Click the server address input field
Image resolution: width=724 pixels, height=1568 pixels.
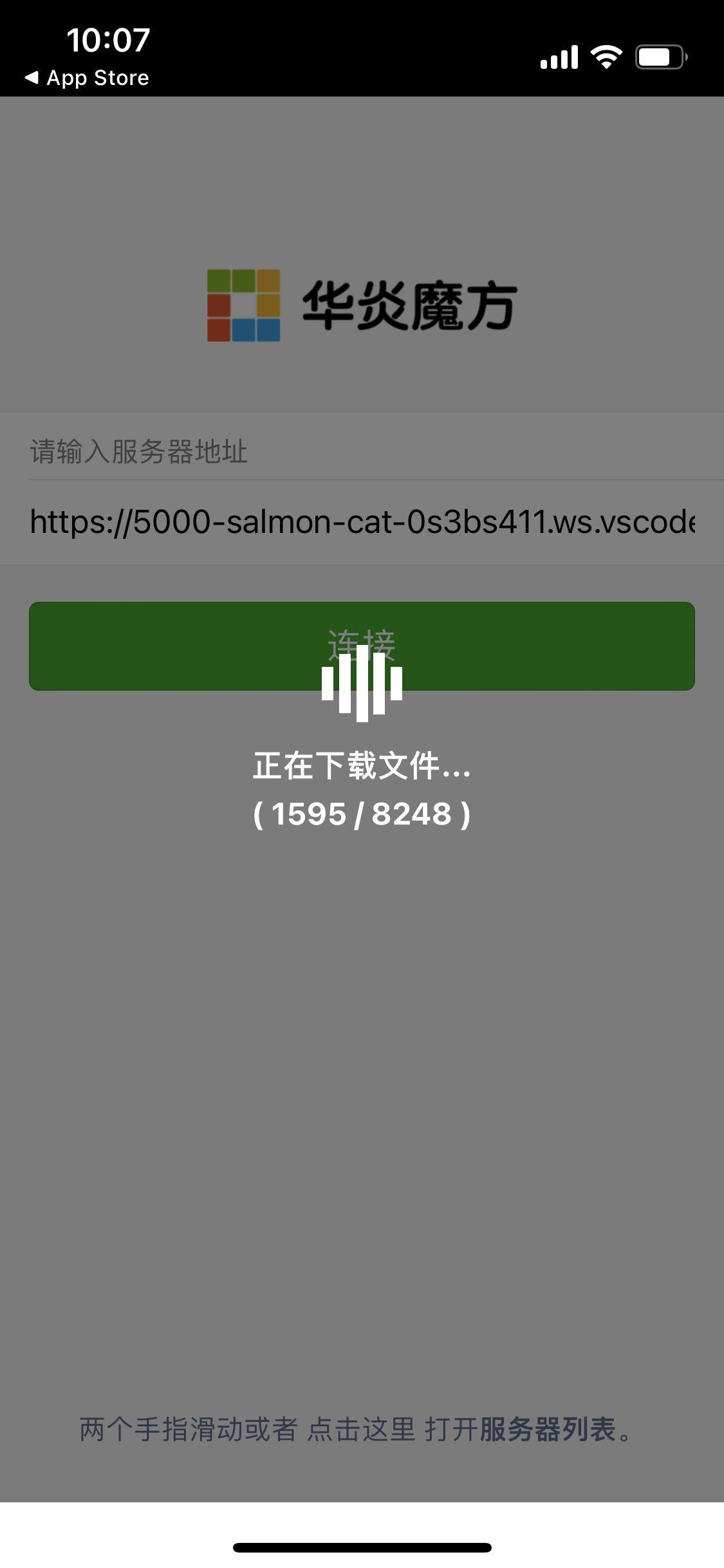362,523
